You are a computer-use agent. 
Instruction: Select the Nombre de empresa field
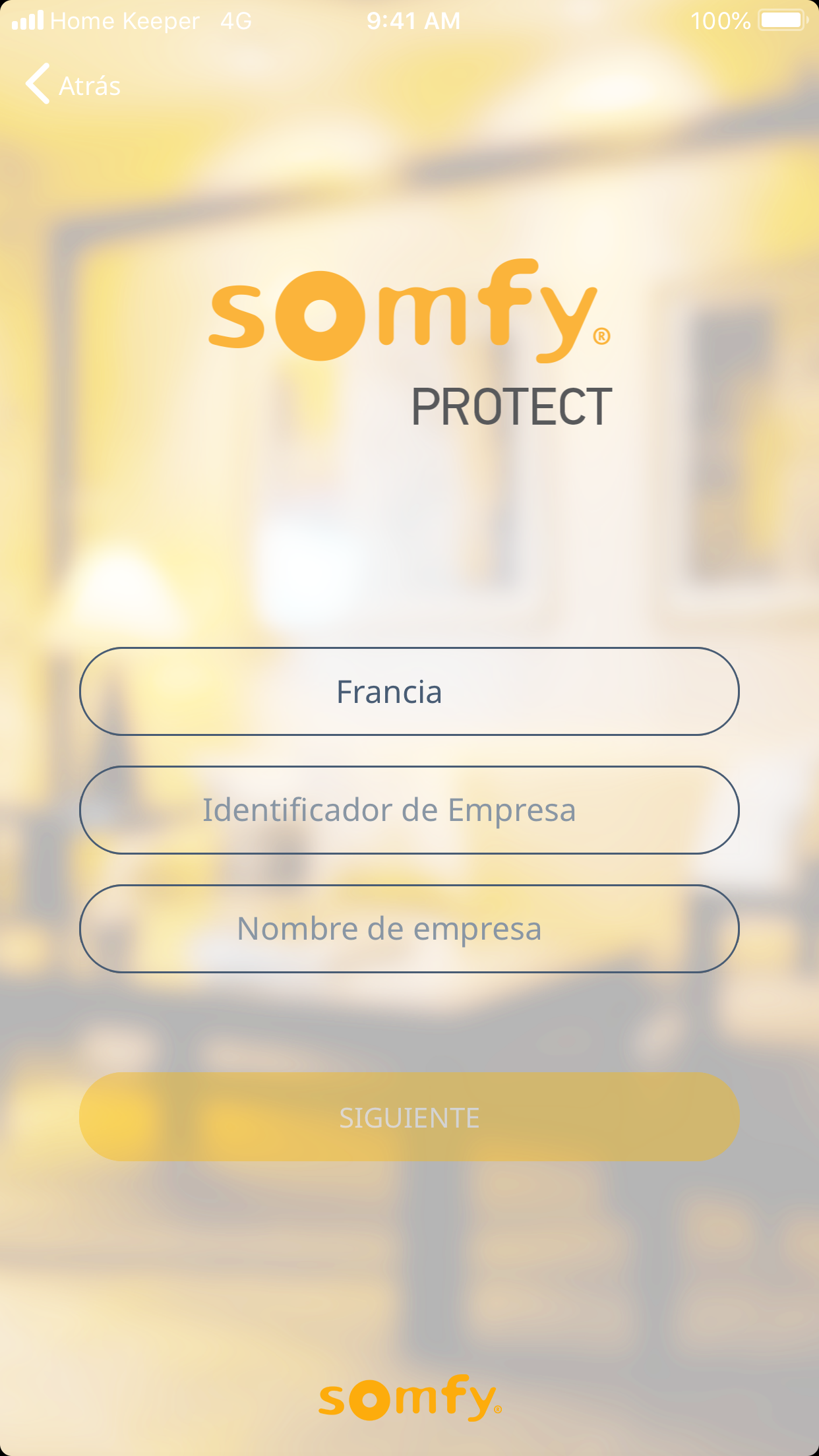(x=409, y=928)
